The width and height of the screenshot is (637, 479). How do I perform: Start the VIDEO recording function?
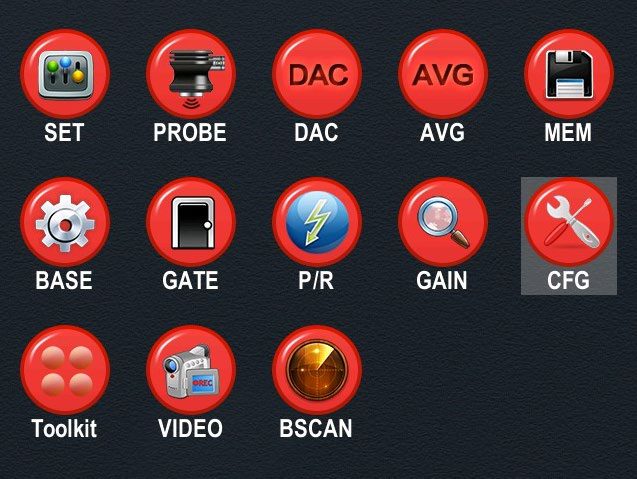coord(190,370)
